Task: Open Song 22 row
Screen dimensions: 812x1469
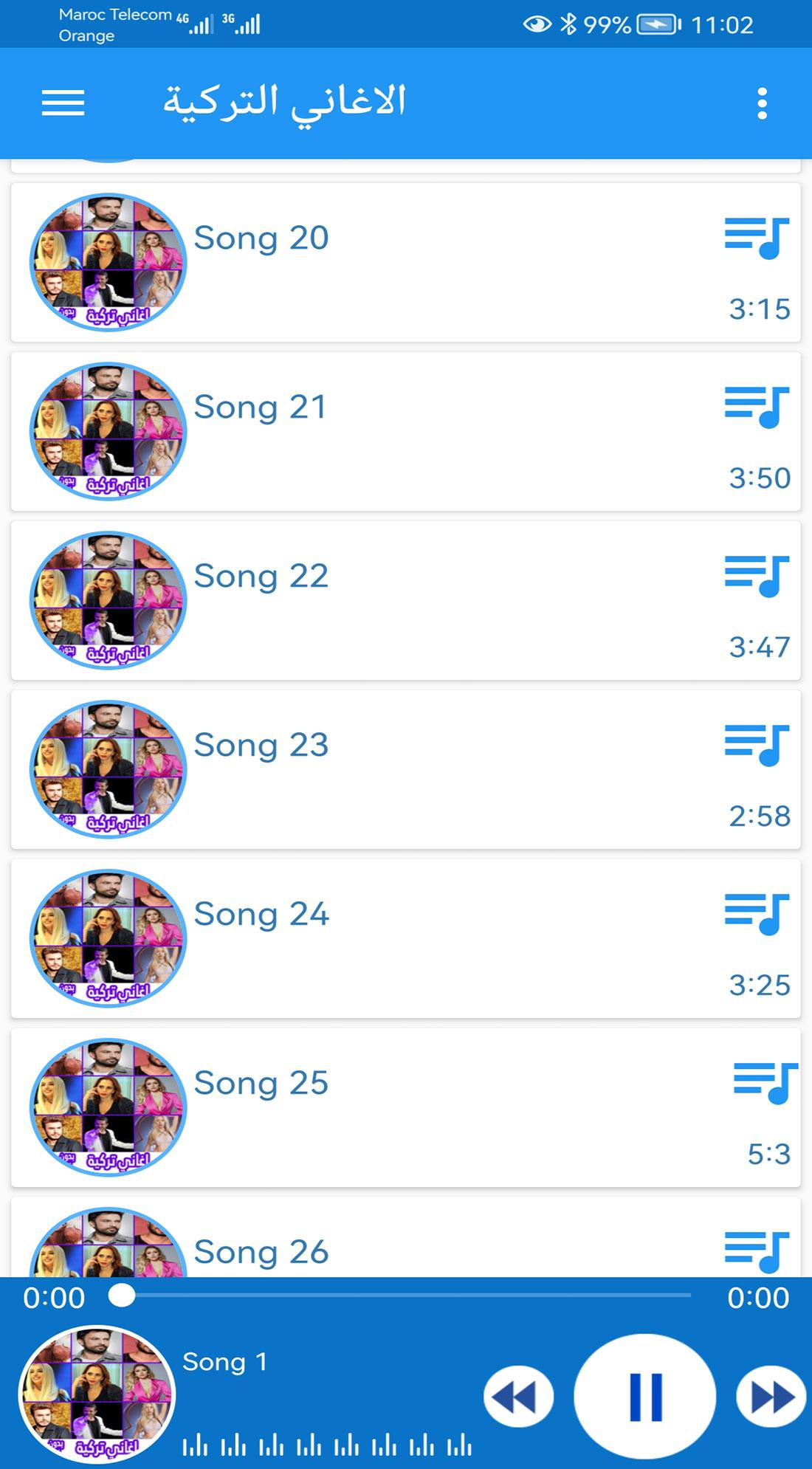Action: pos(406,601)
